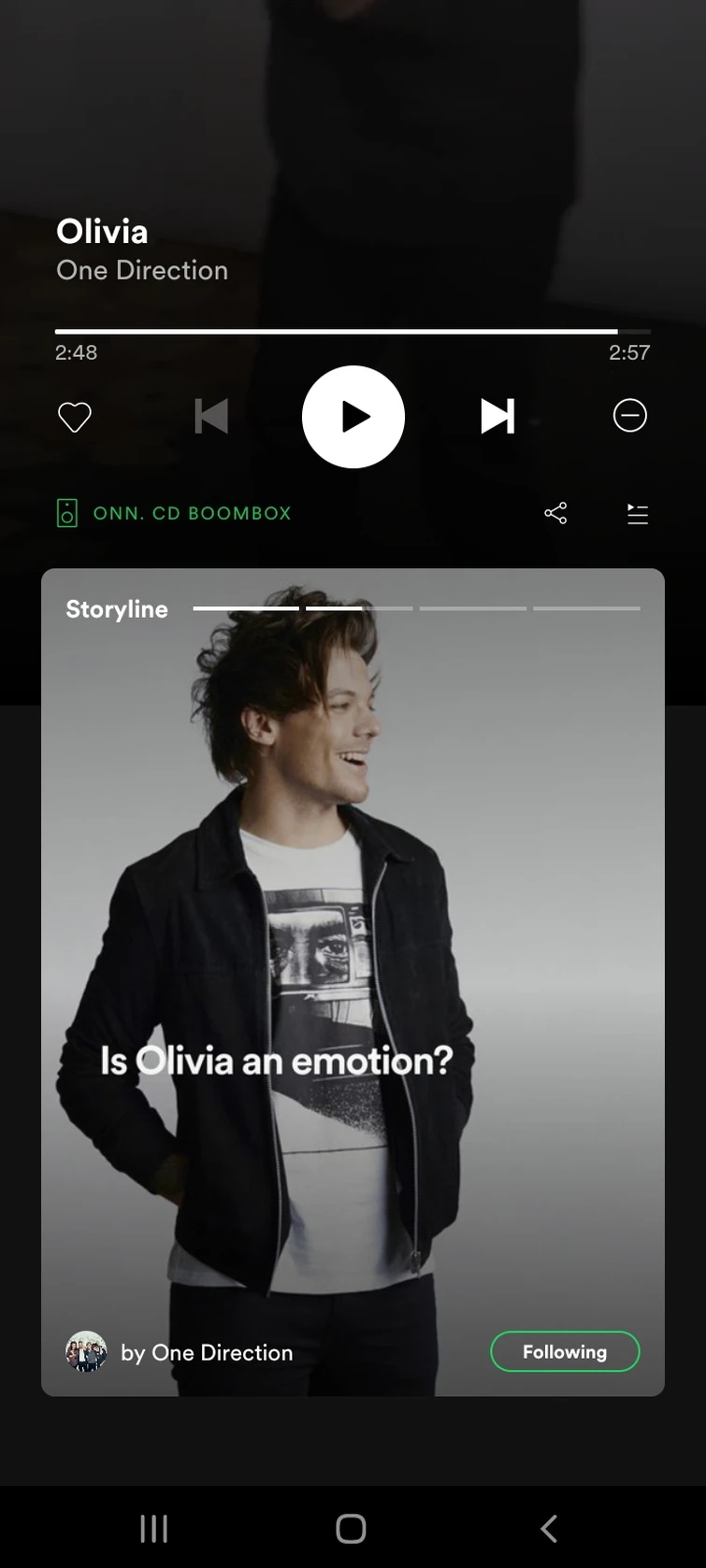This screenshot has height=1568, width=706.
Task: Play the song Olivia
Action: coord(353,417)
